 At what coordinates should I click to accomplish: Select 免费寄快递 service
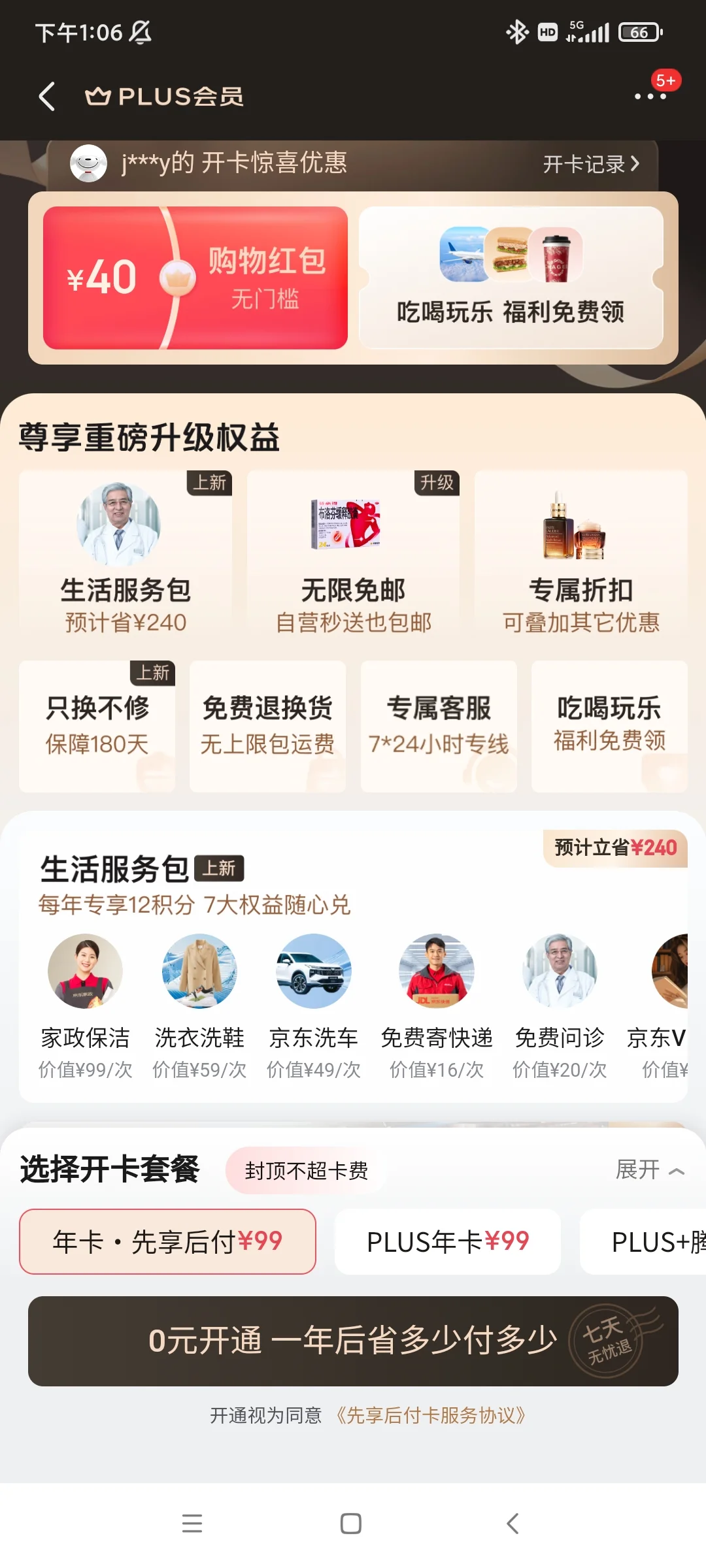tap(437, 1006)
